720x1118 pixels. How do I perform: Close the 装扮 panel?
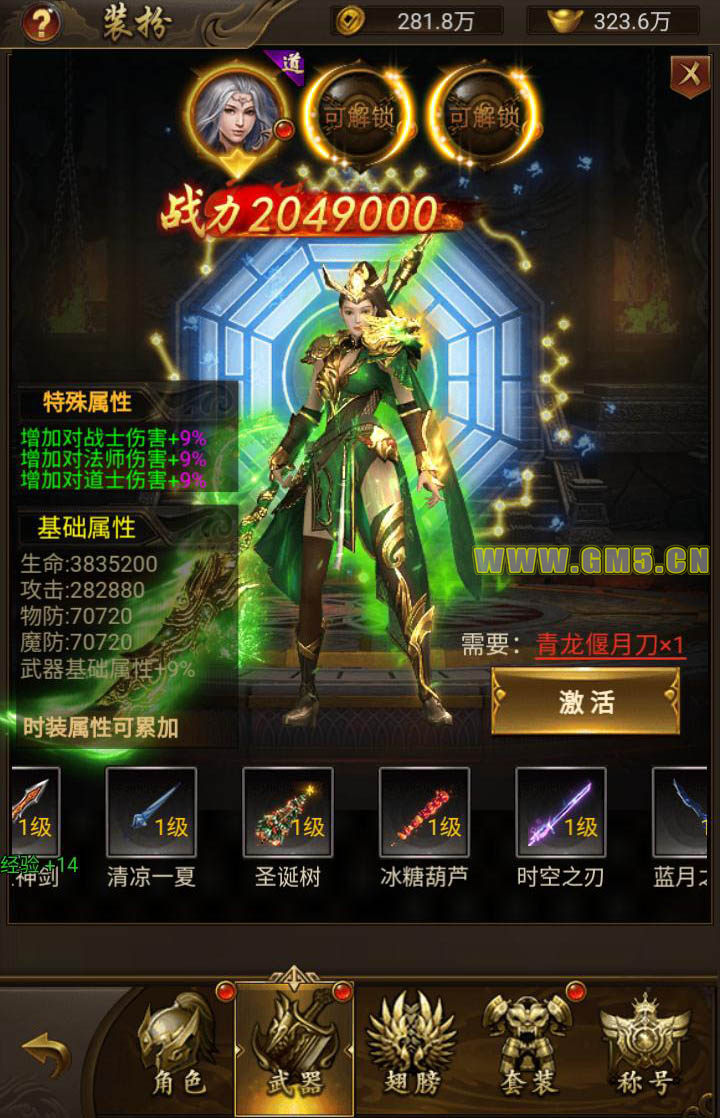(x=689, y=74)
